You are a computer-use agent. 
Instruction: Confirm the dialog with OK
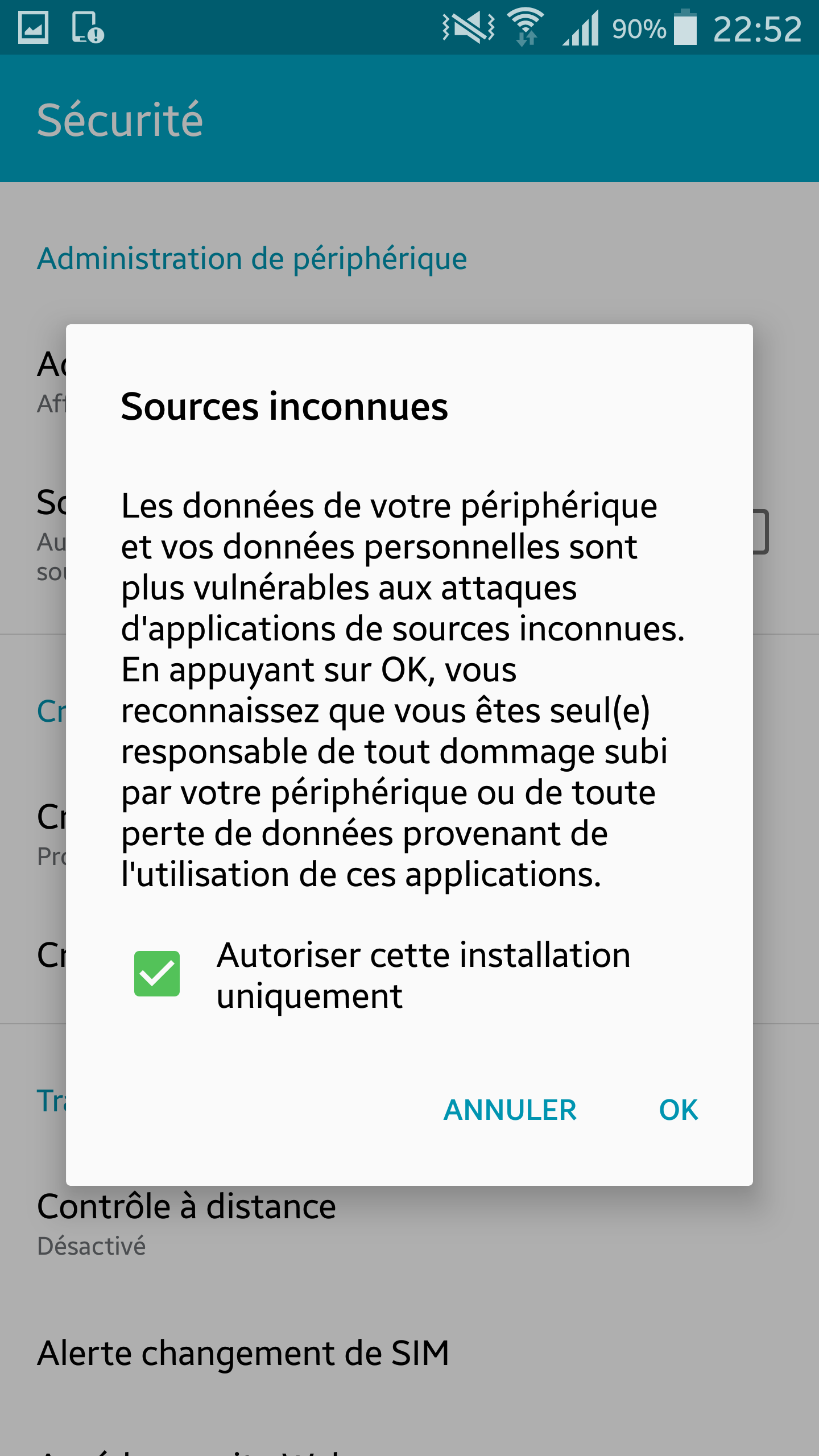678,1110
